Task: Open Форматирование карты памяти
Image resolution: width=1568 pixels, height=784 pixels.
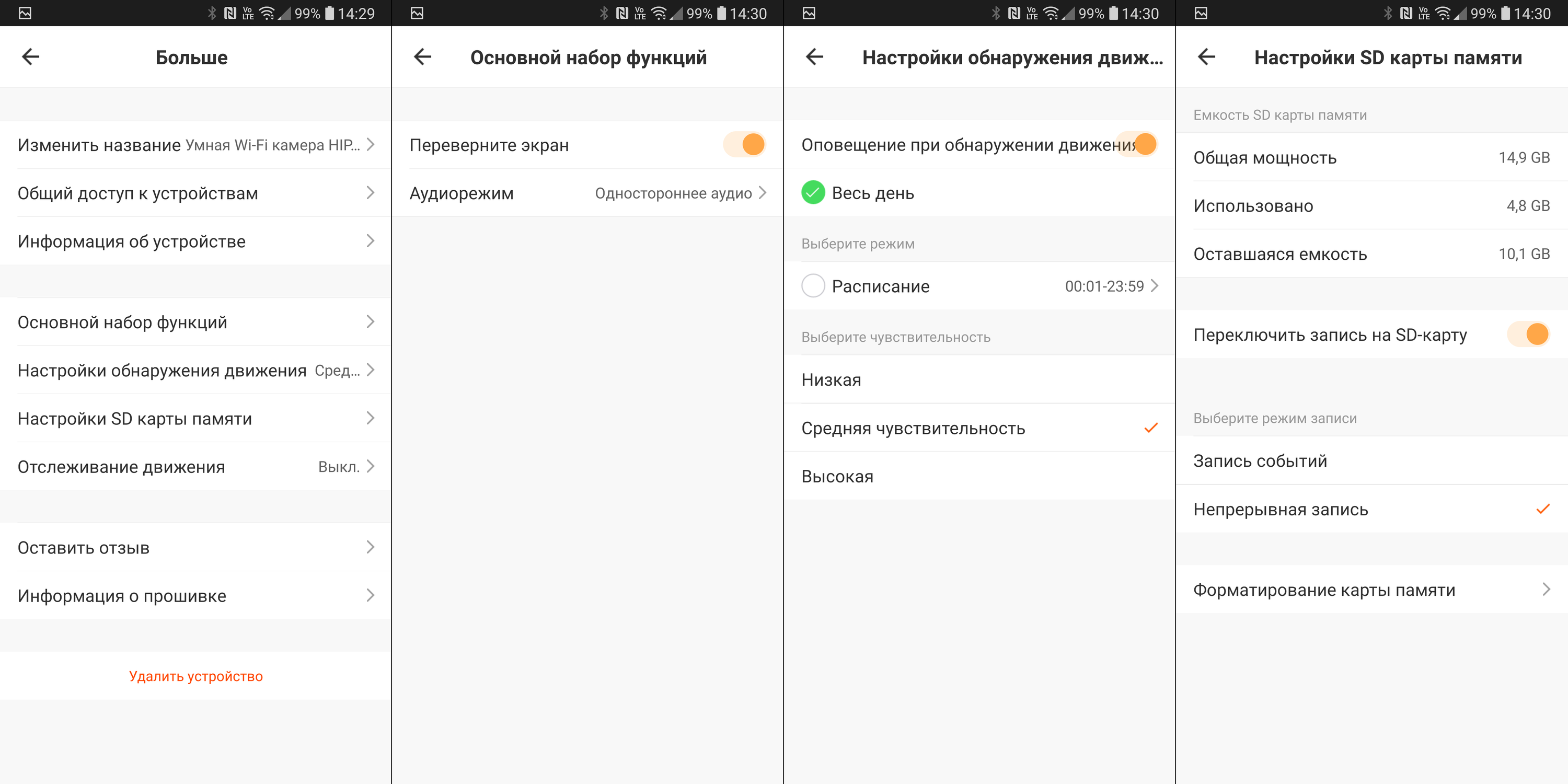Action: [1371, 589]
